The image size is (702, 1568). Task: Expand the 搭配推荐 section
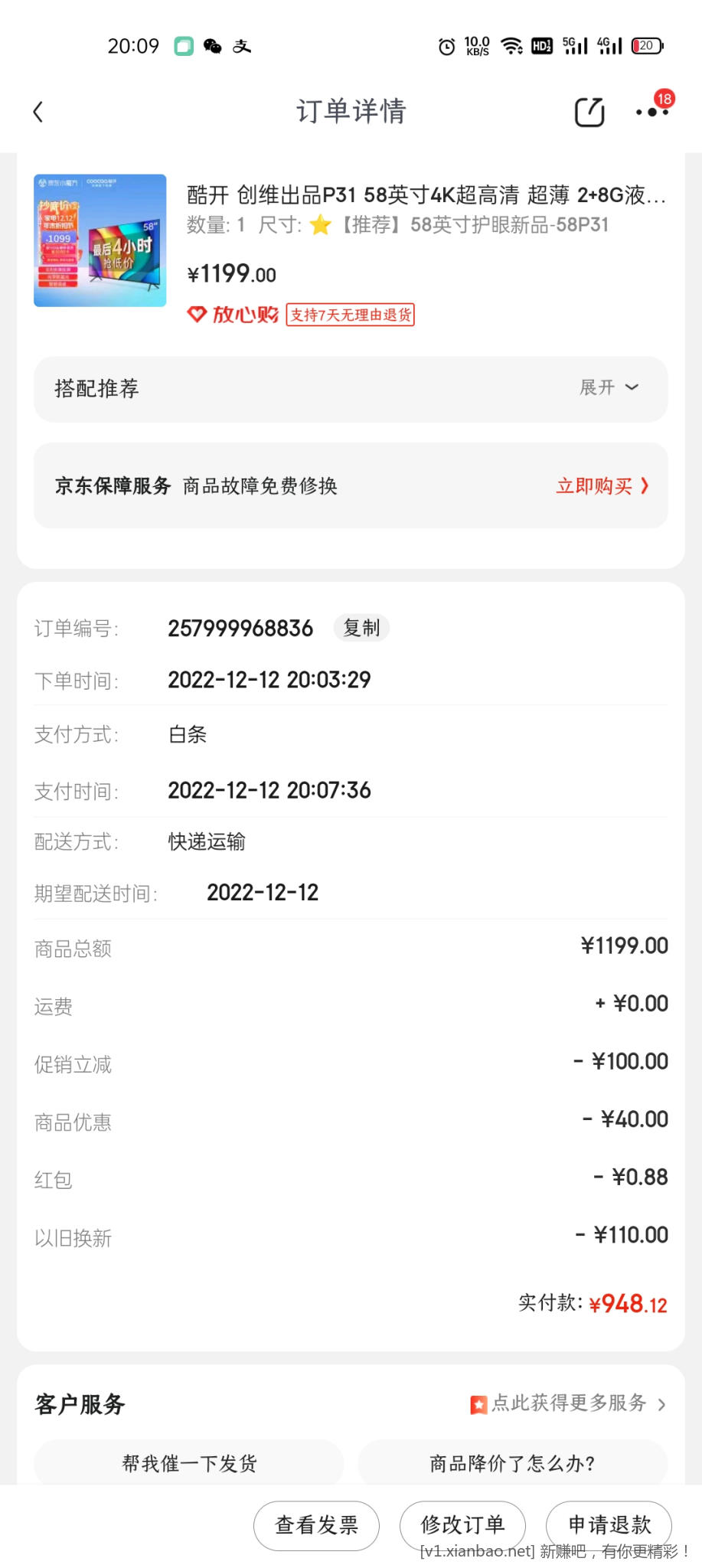(609, 387)
